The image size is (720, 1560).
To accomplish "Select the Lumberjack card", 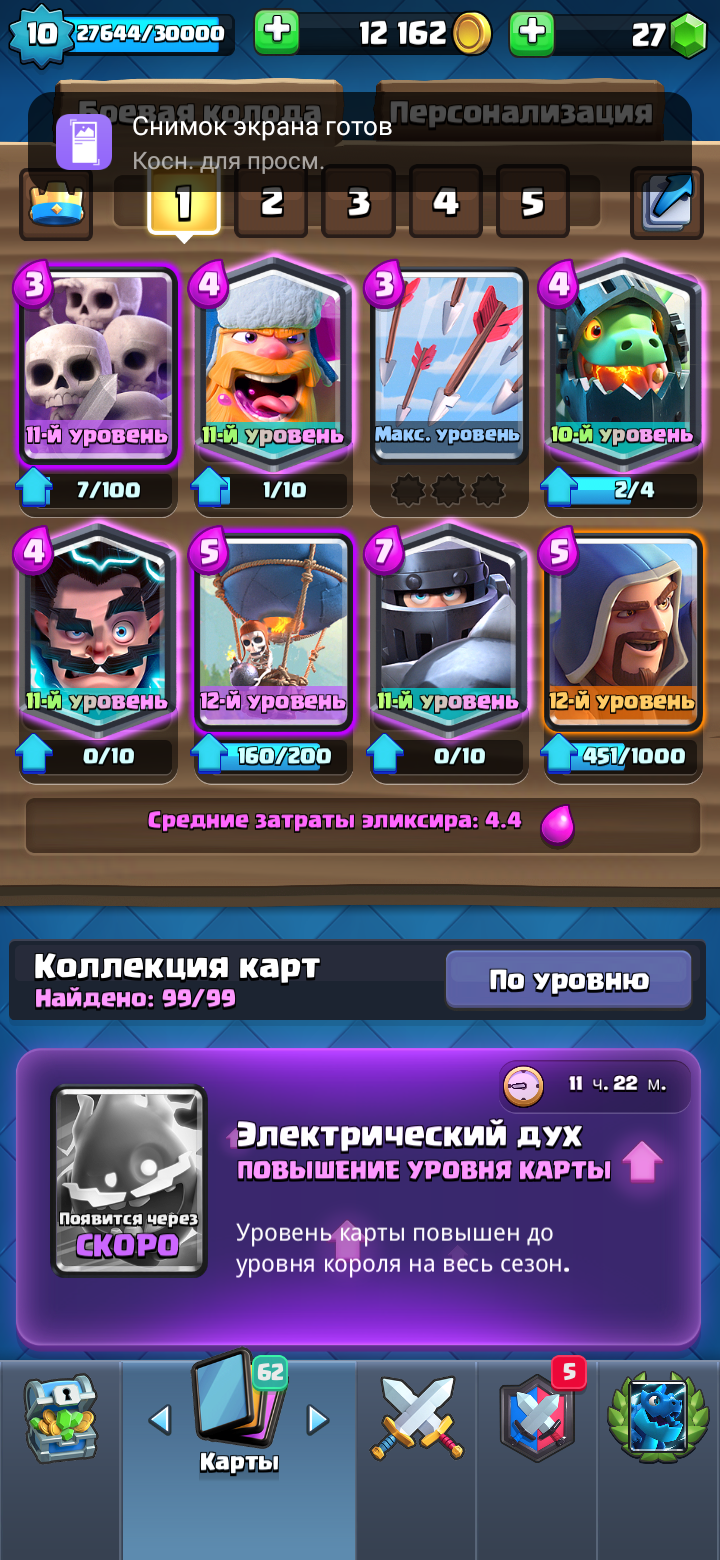I will [272, 366].
